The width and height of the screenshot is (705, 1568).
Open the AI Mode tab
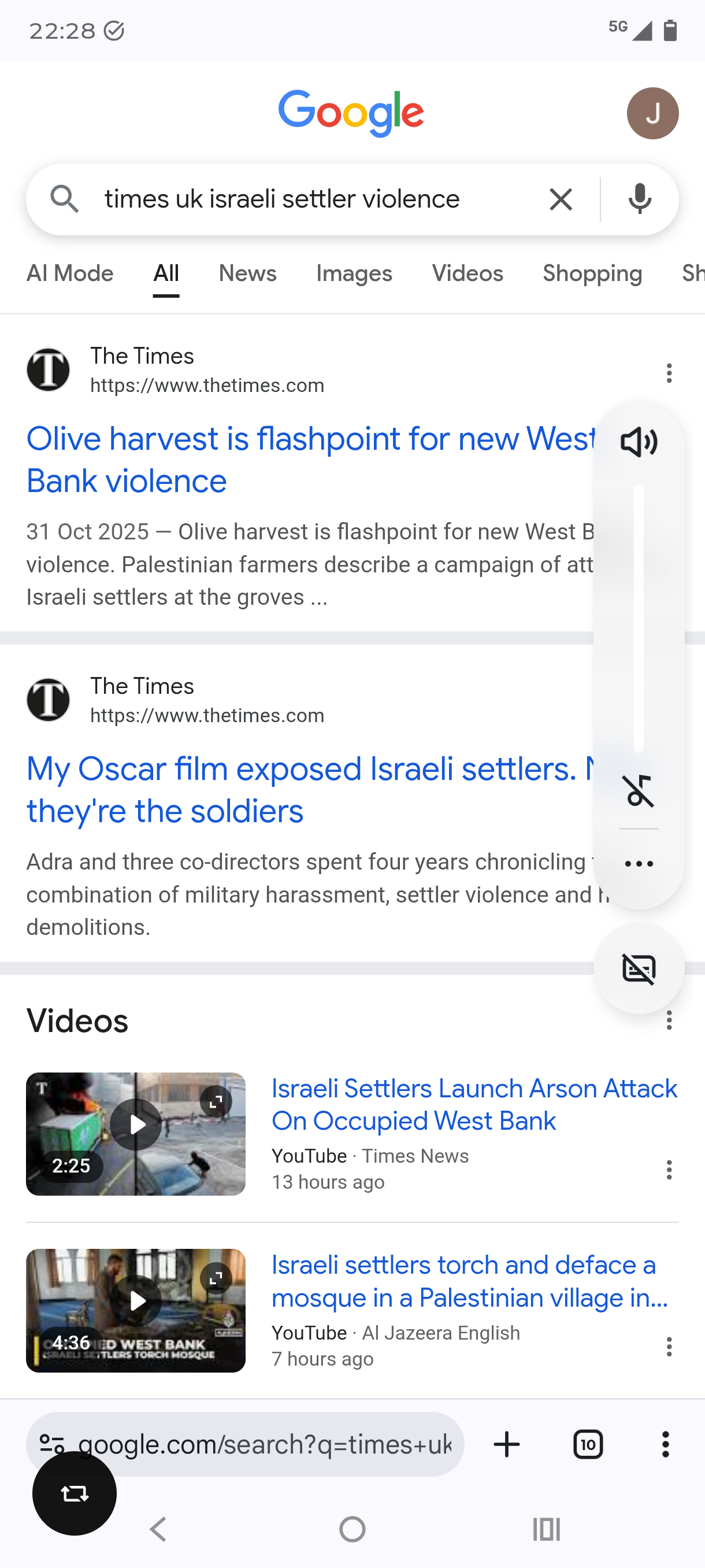click(x=70, y=274)
